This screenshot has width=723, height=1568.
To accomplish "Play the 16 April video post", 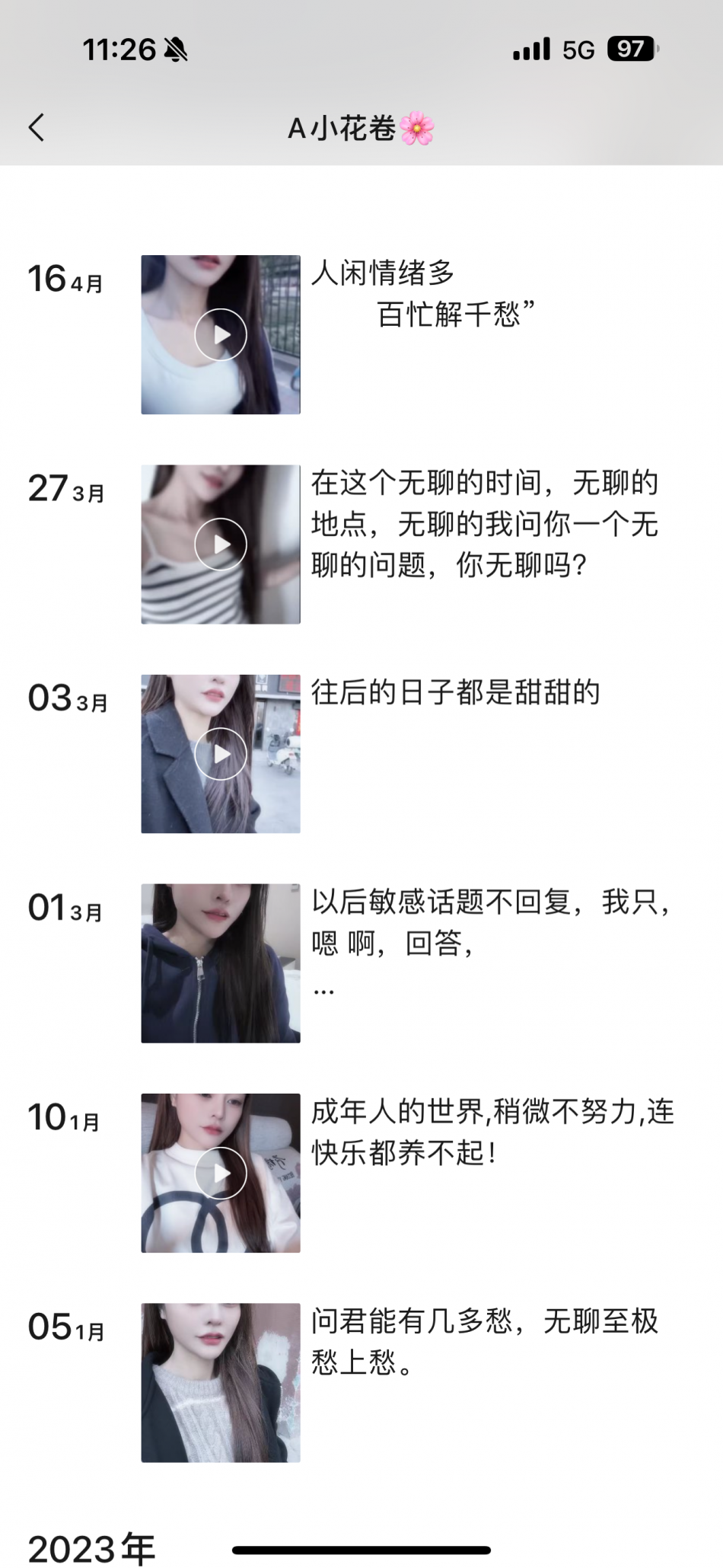I will click(x=221, y=334).
